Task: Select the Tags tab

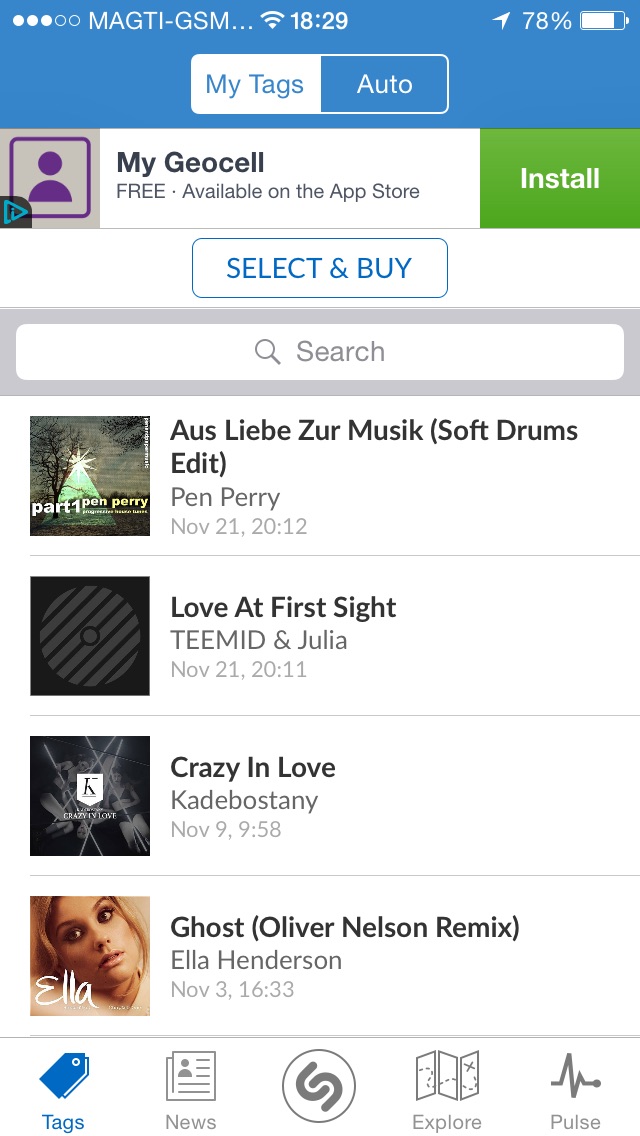Action: pos(63,1088)
